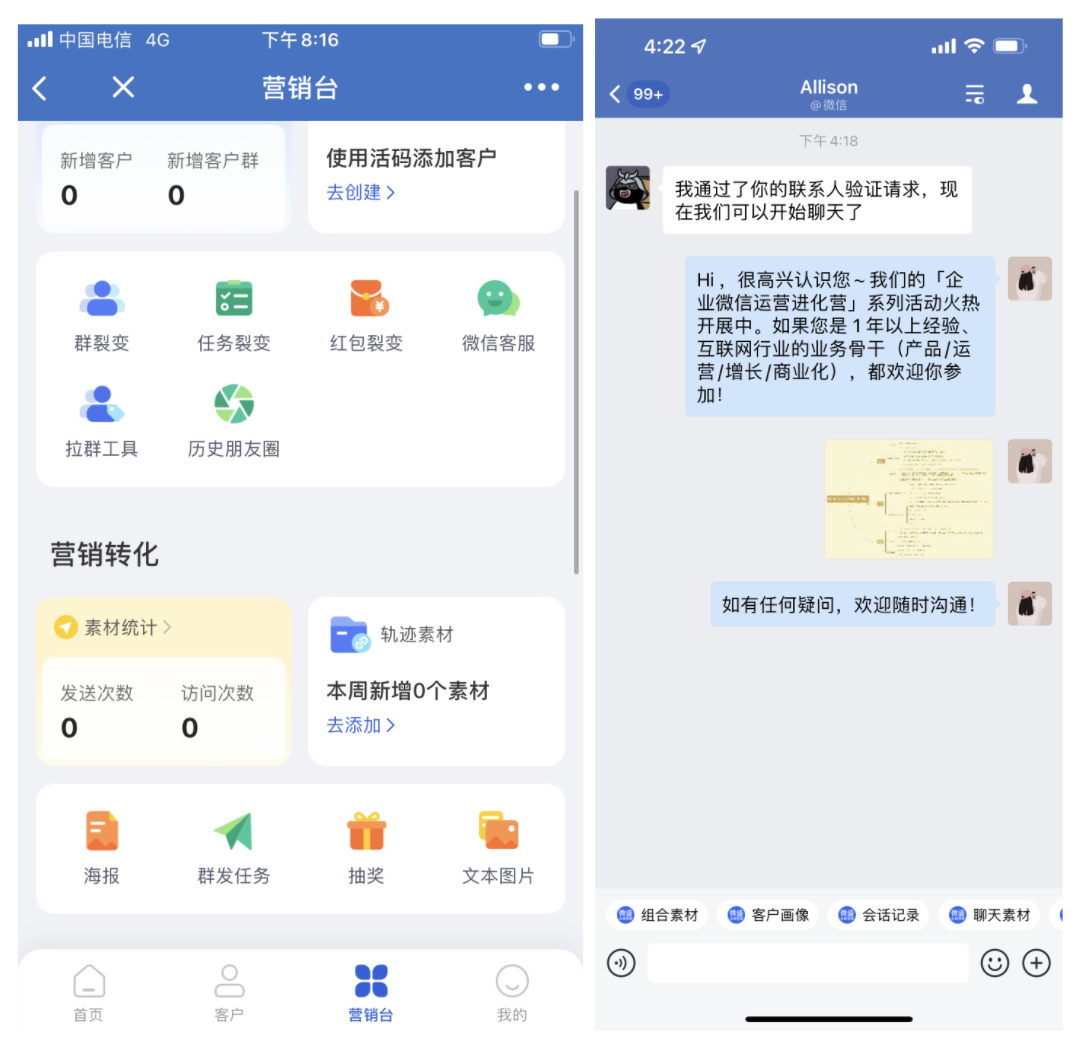1088x1058 pixels.
Task: Switch to the 客户 tab
Action: [x=229, y=994]
